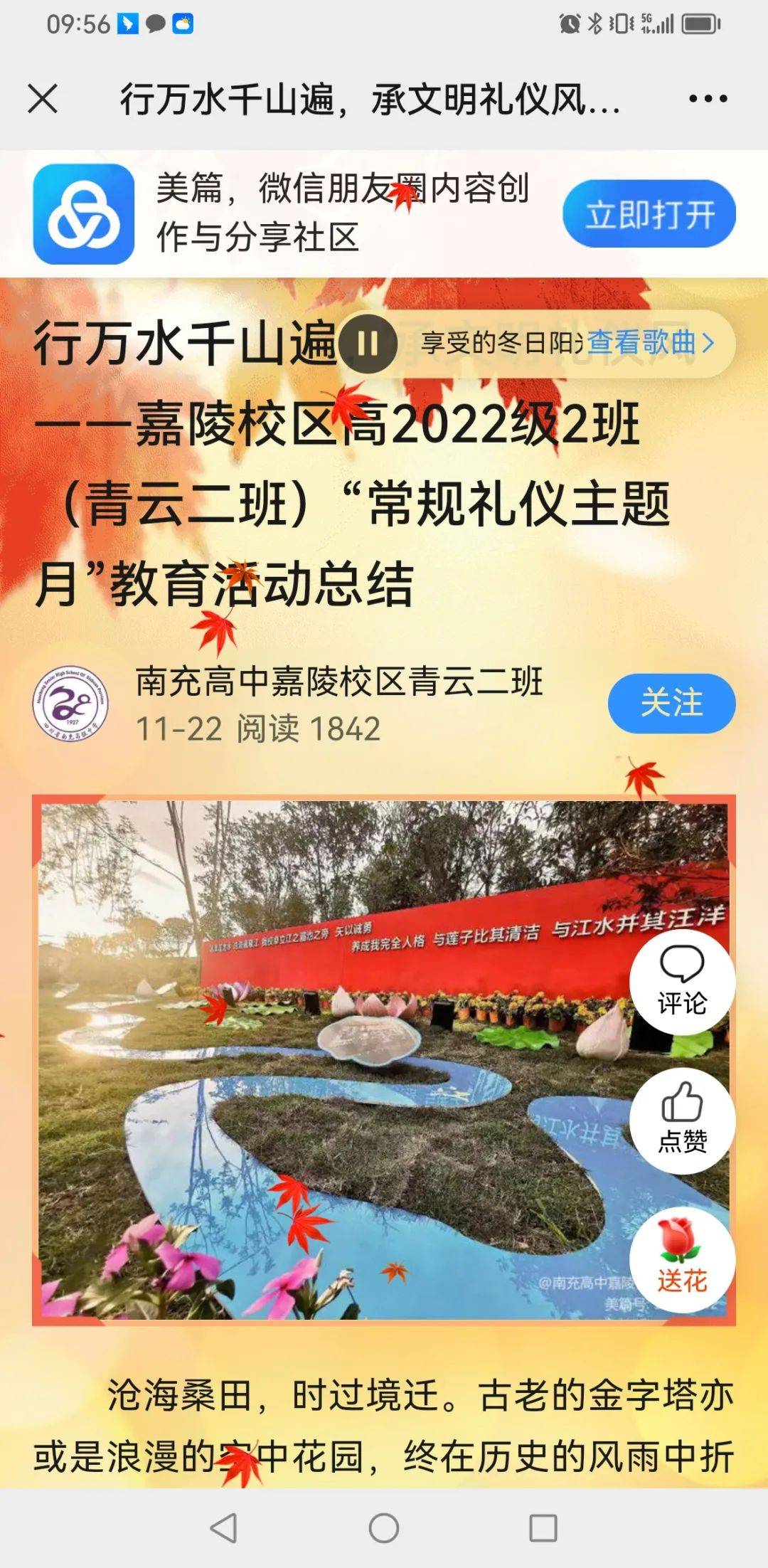Screen dimensions: 768x1568
Task: Open 查看歌曲 song link
Action: 649,343
